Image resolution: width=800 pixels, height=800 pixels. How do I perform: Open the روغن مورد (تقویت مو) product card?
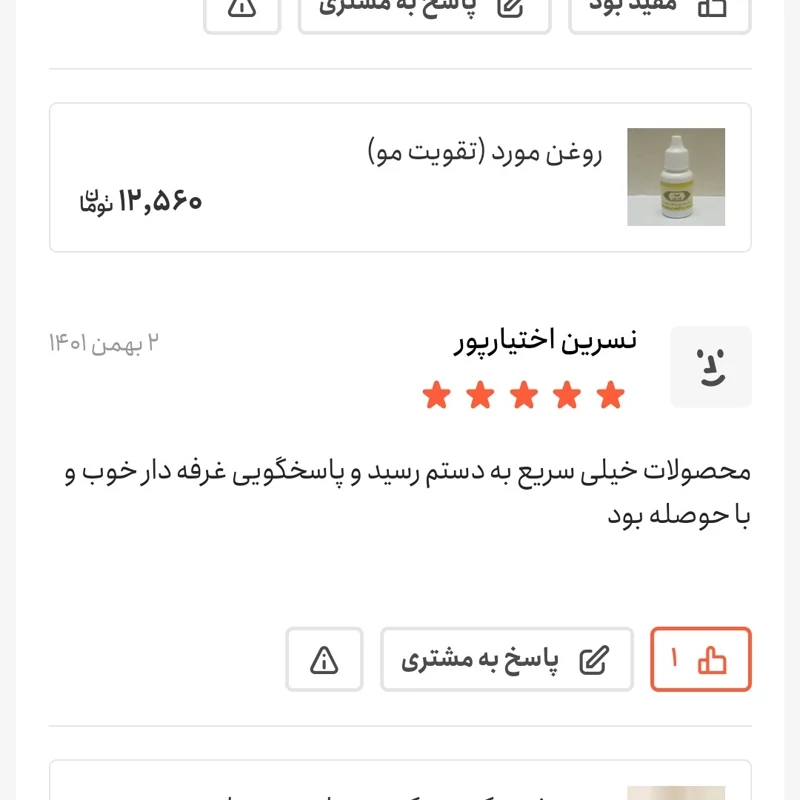coord(400,178)
